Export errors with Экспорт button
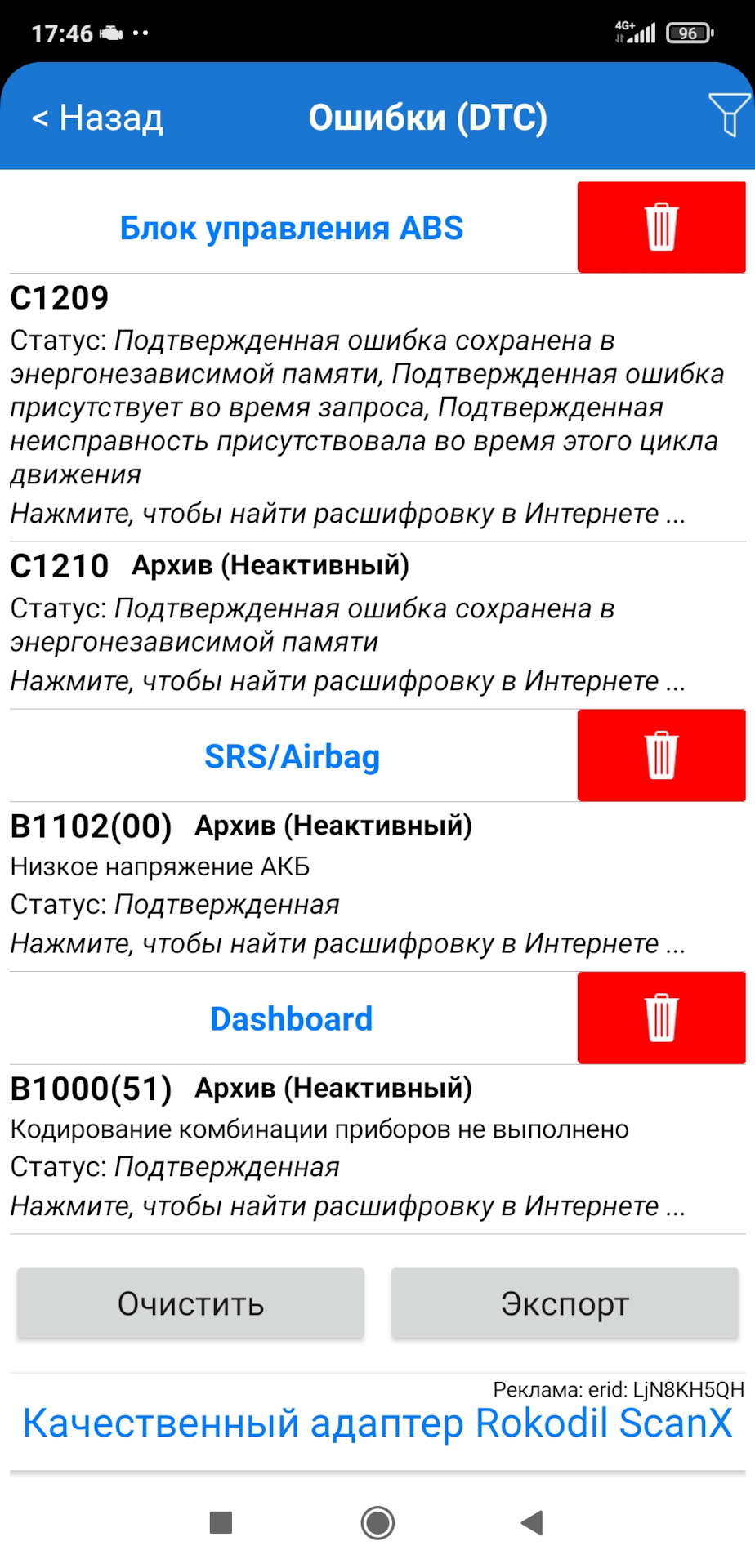 tap(565, 1303)
